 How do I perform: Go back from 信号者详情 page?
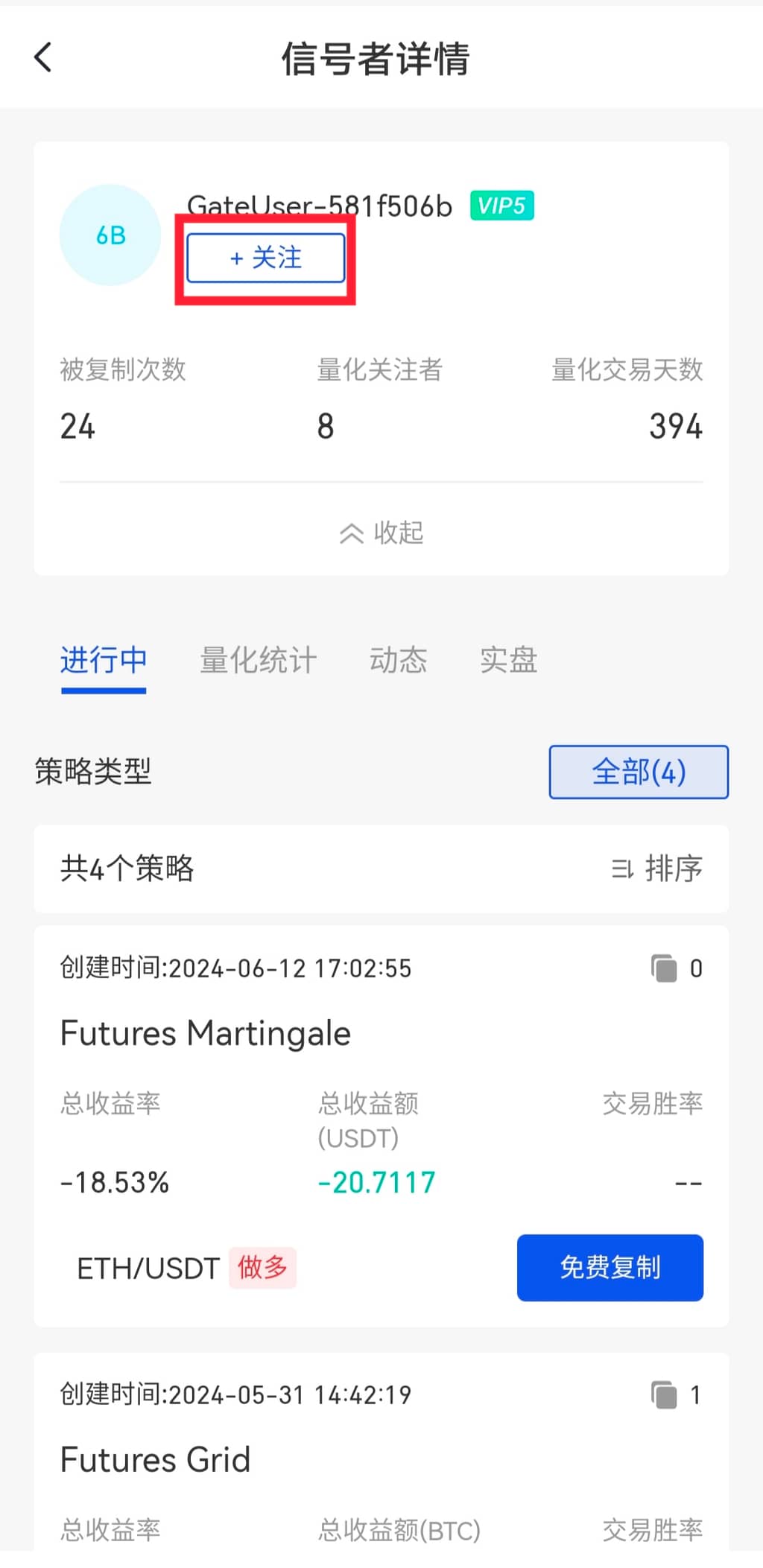pos(43,57)
